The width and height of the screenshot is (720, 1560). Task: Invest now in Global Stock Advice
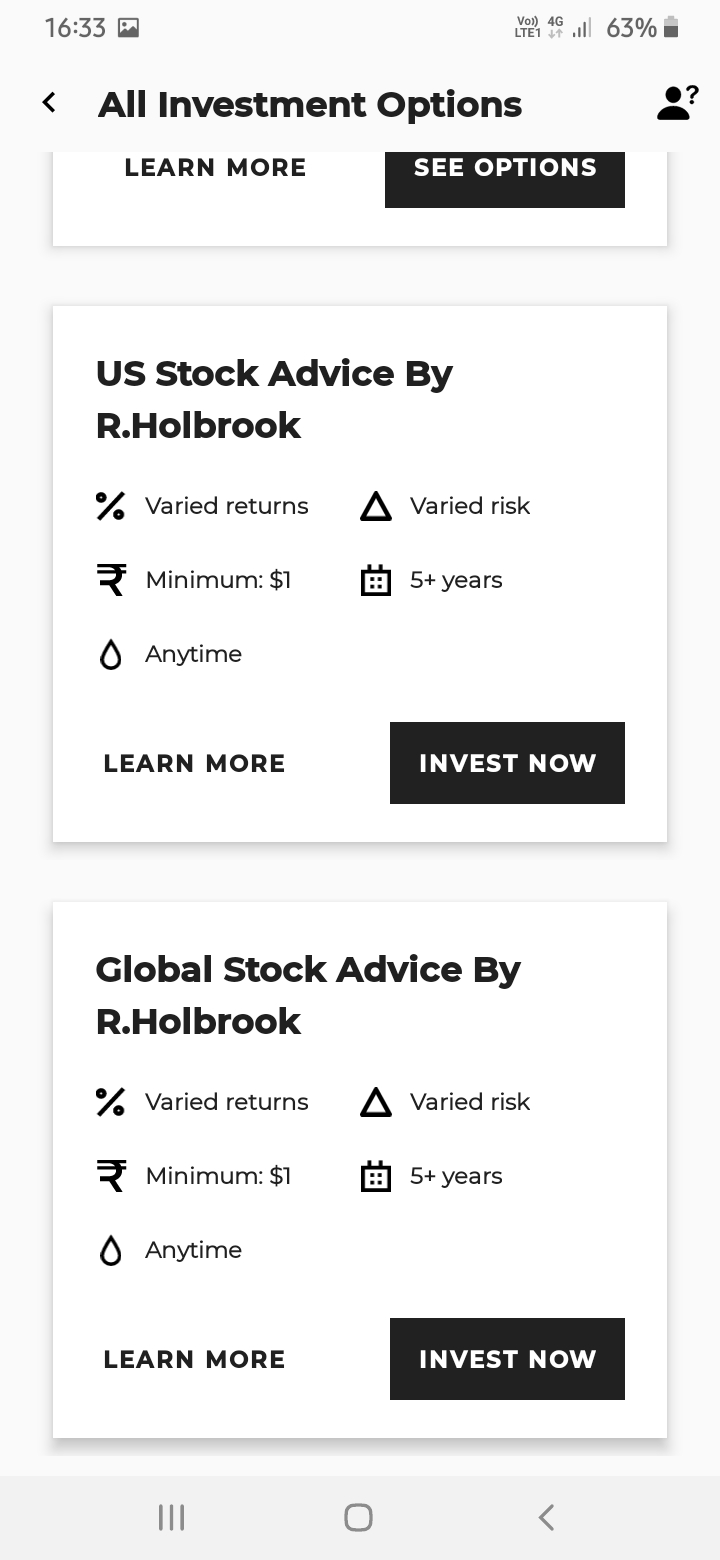[507, 1359]
